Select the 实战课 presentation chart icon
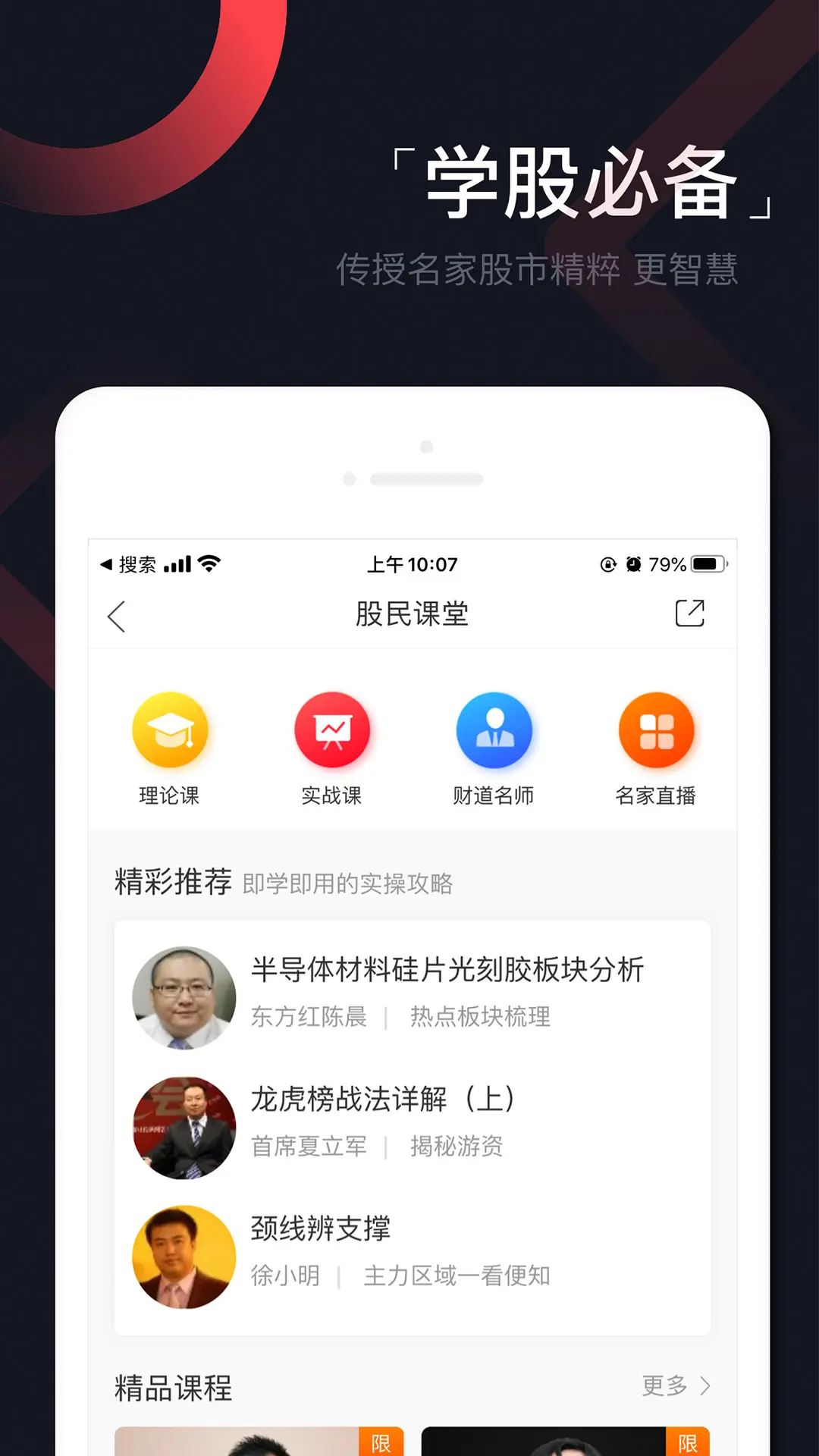 (x=332, y=729)
